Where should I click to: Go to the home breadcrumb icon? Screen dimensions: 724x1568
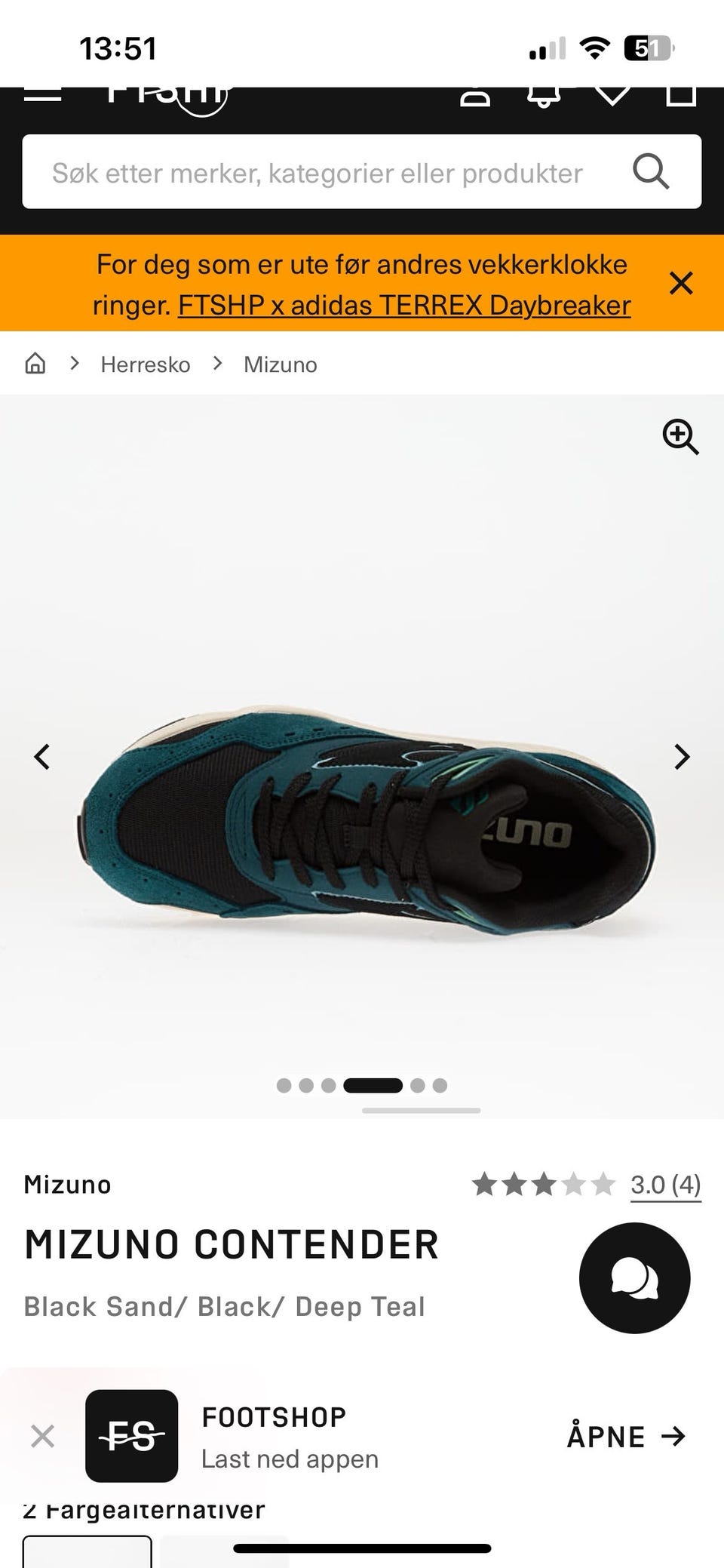point(35,364)
